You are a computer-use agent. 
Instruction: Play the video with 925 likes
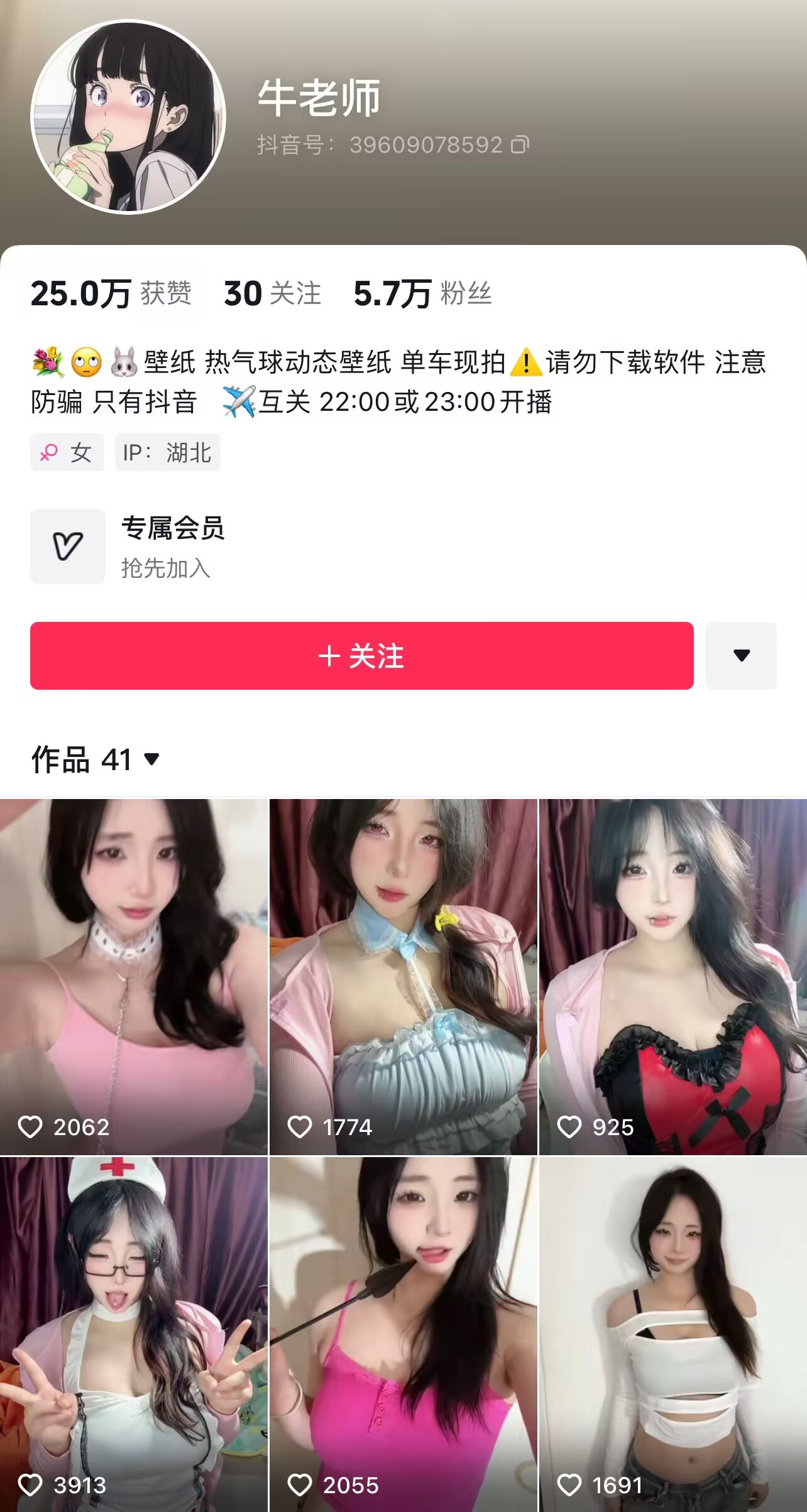click(x=672, y=976)
